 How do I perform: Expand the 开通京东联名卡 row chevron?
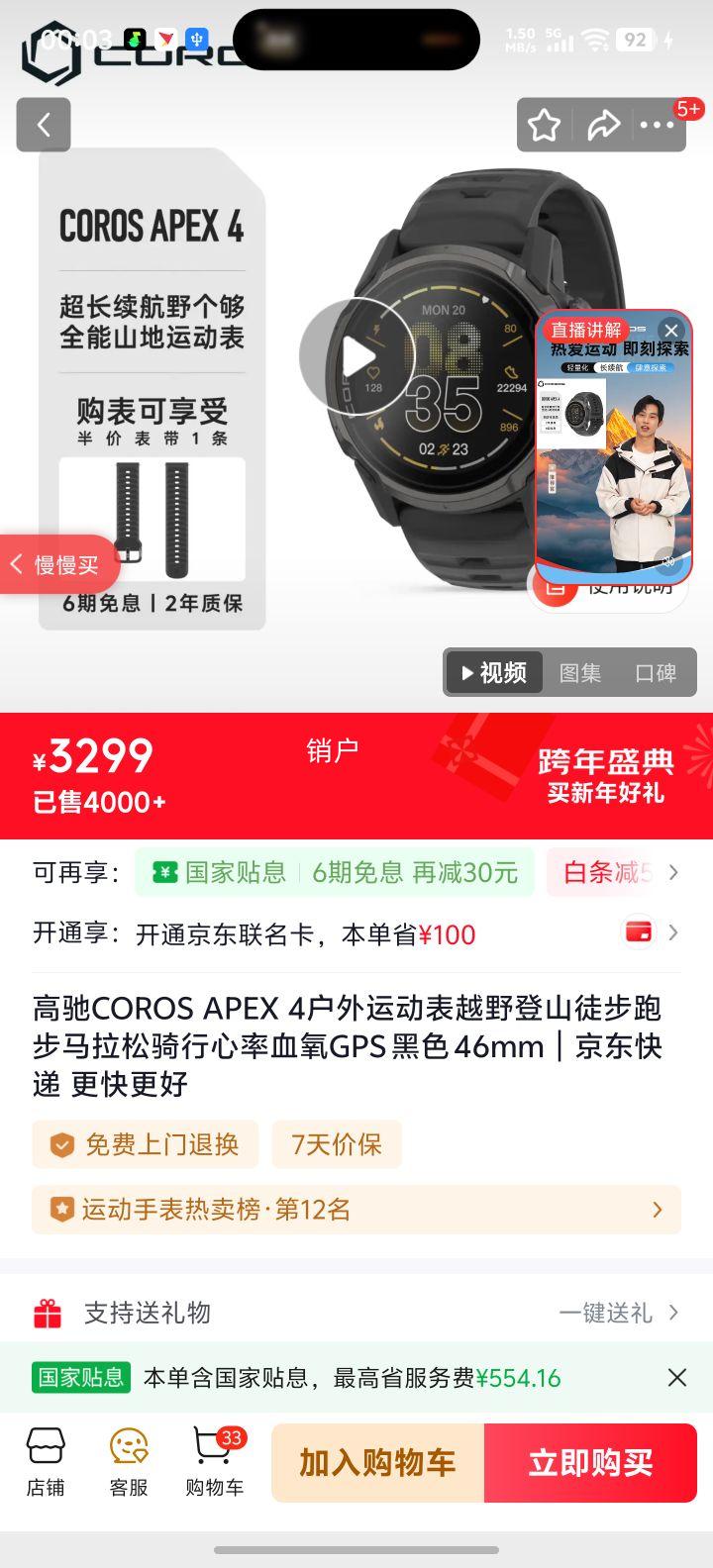674,932
